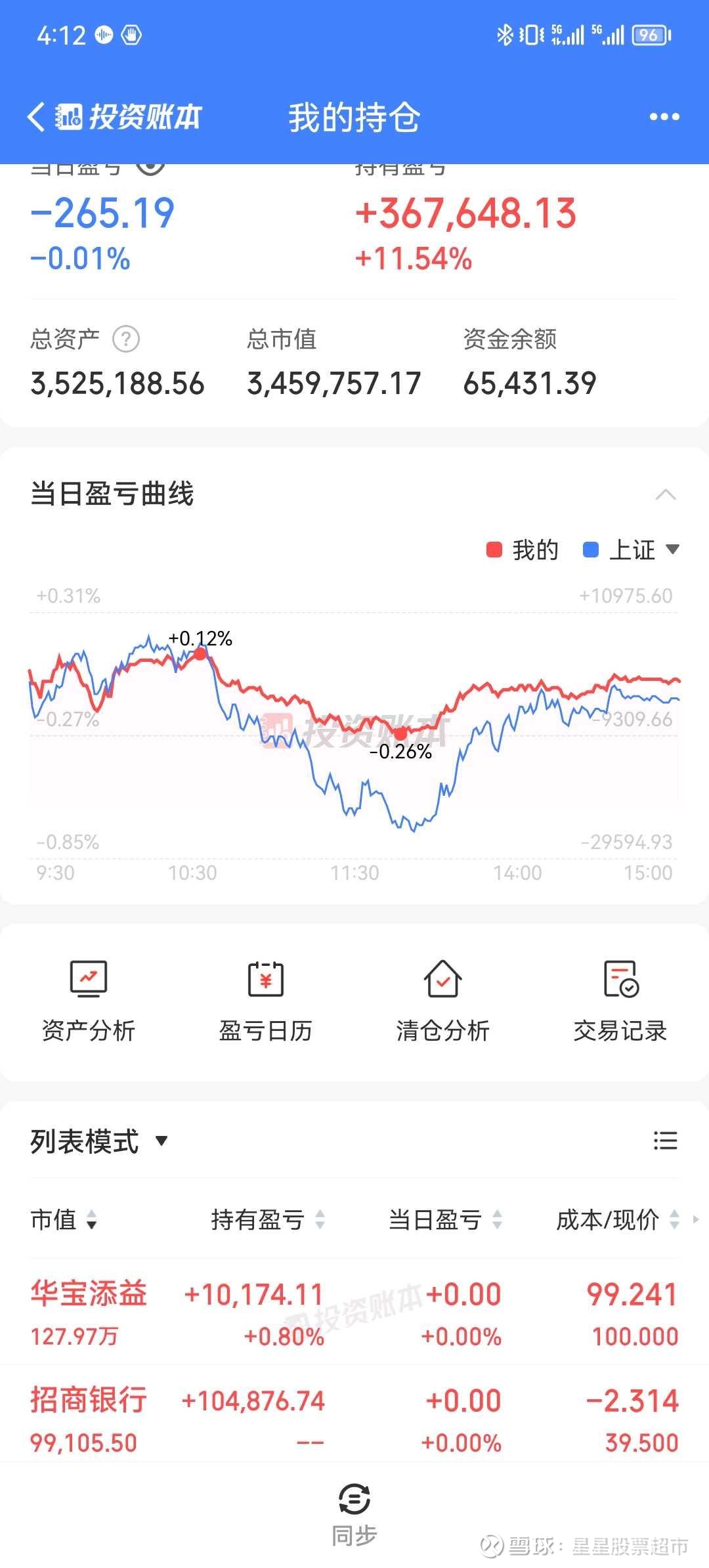Sort holdings by 持有盈亏
This screenshot has width=709, height=1568.
tap(267, 1220)
